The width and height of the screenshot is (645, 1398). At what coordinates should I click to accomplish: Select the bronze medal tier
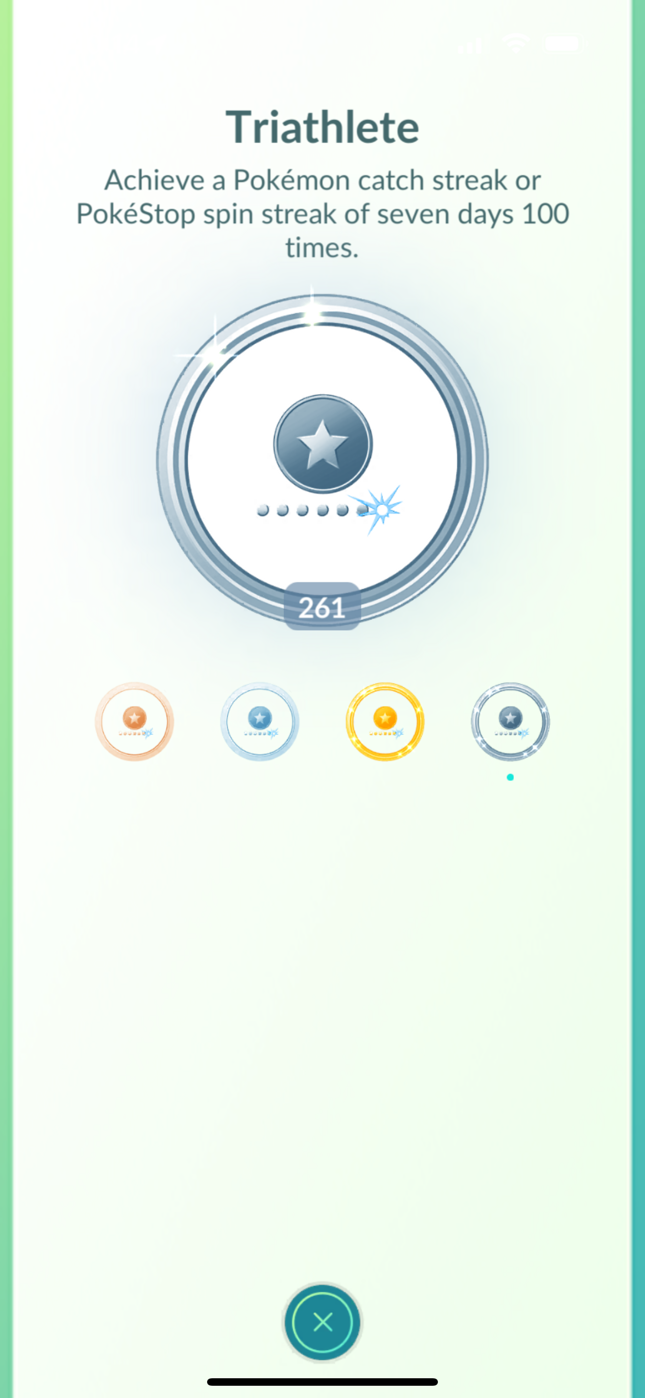click(x=134, y=721)
